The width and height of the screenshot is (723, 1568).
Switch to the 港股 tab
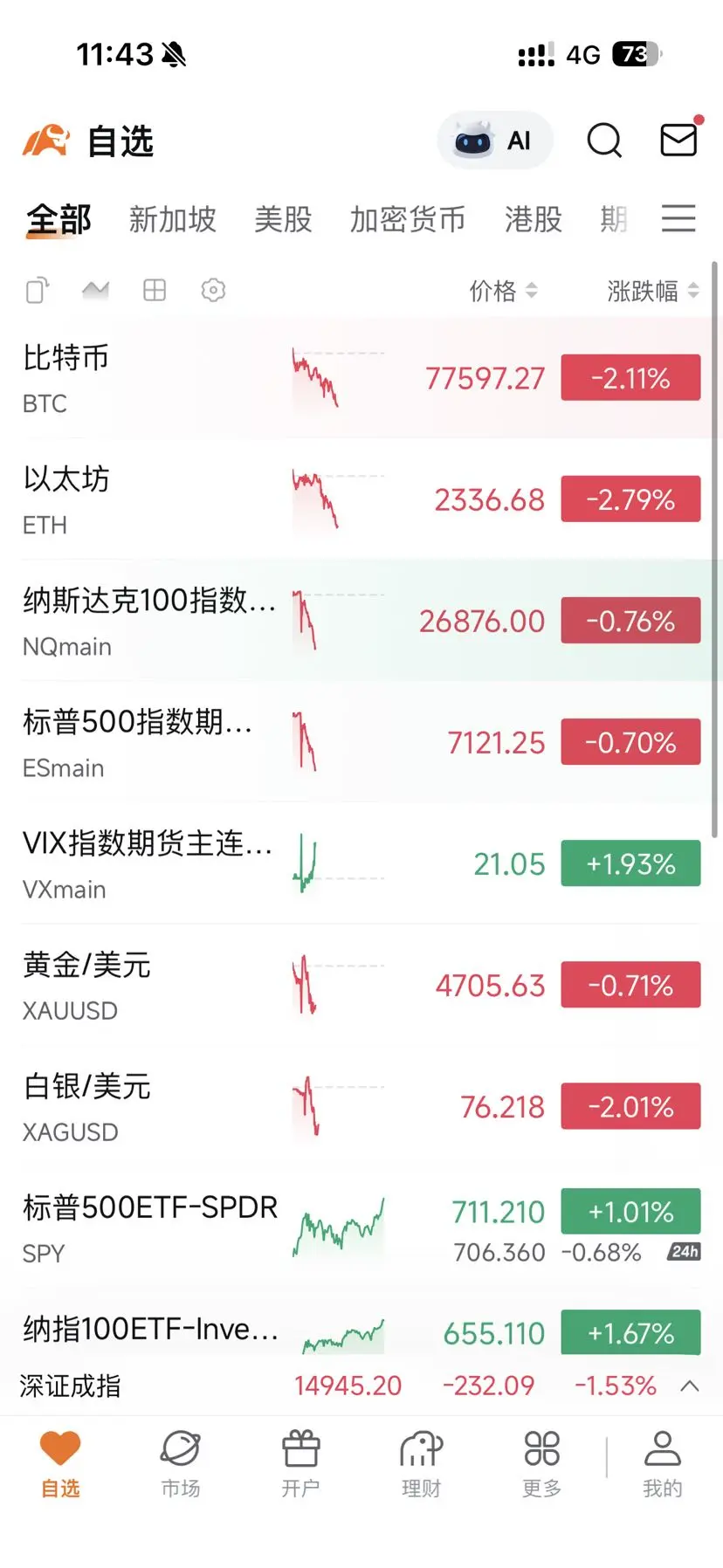click(533, 219)
